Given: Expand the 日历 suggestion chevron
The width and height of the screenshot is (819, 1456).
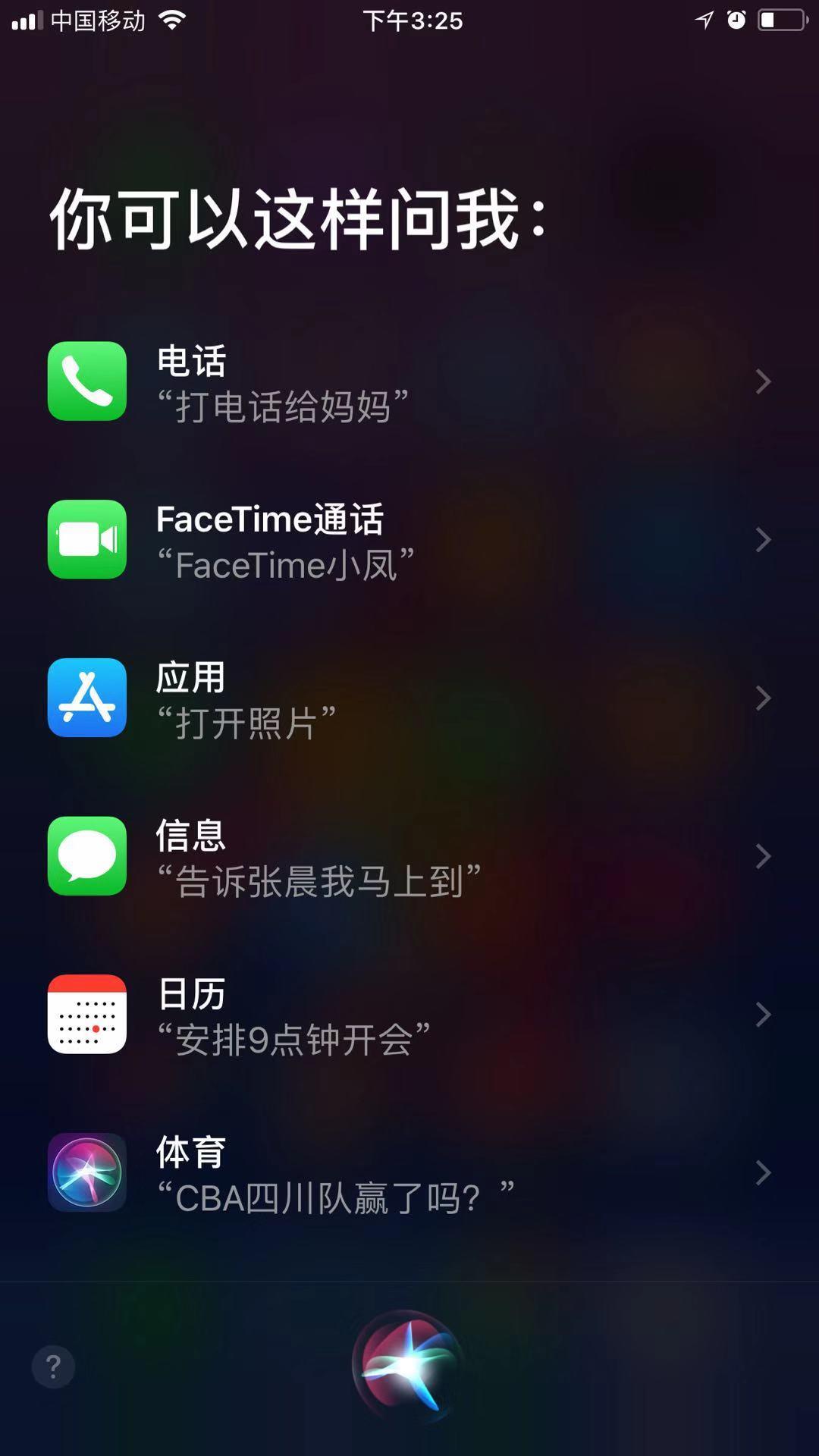Looking at the screenshot, I should point(761,1015).
